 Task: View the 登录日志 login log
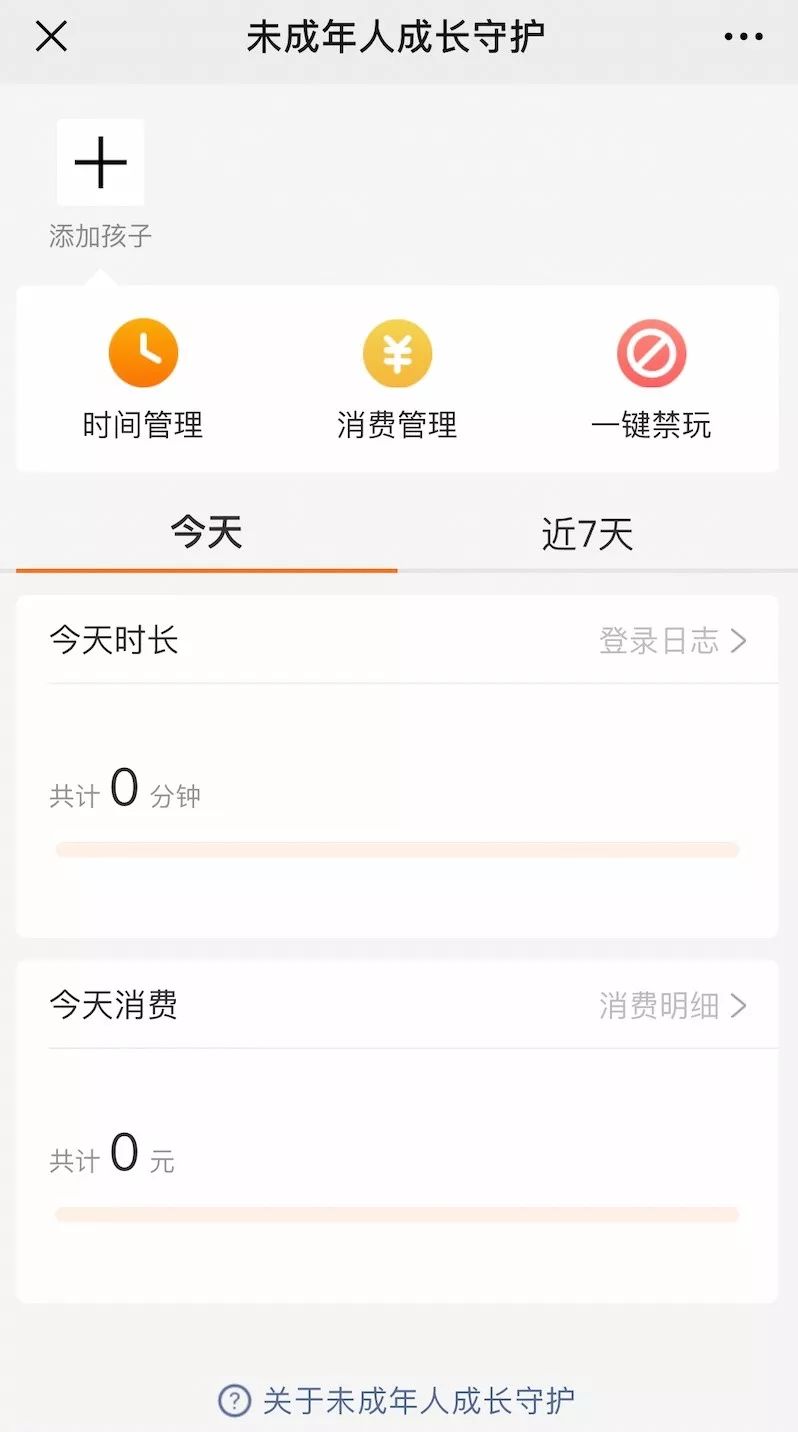pos(673,641)
